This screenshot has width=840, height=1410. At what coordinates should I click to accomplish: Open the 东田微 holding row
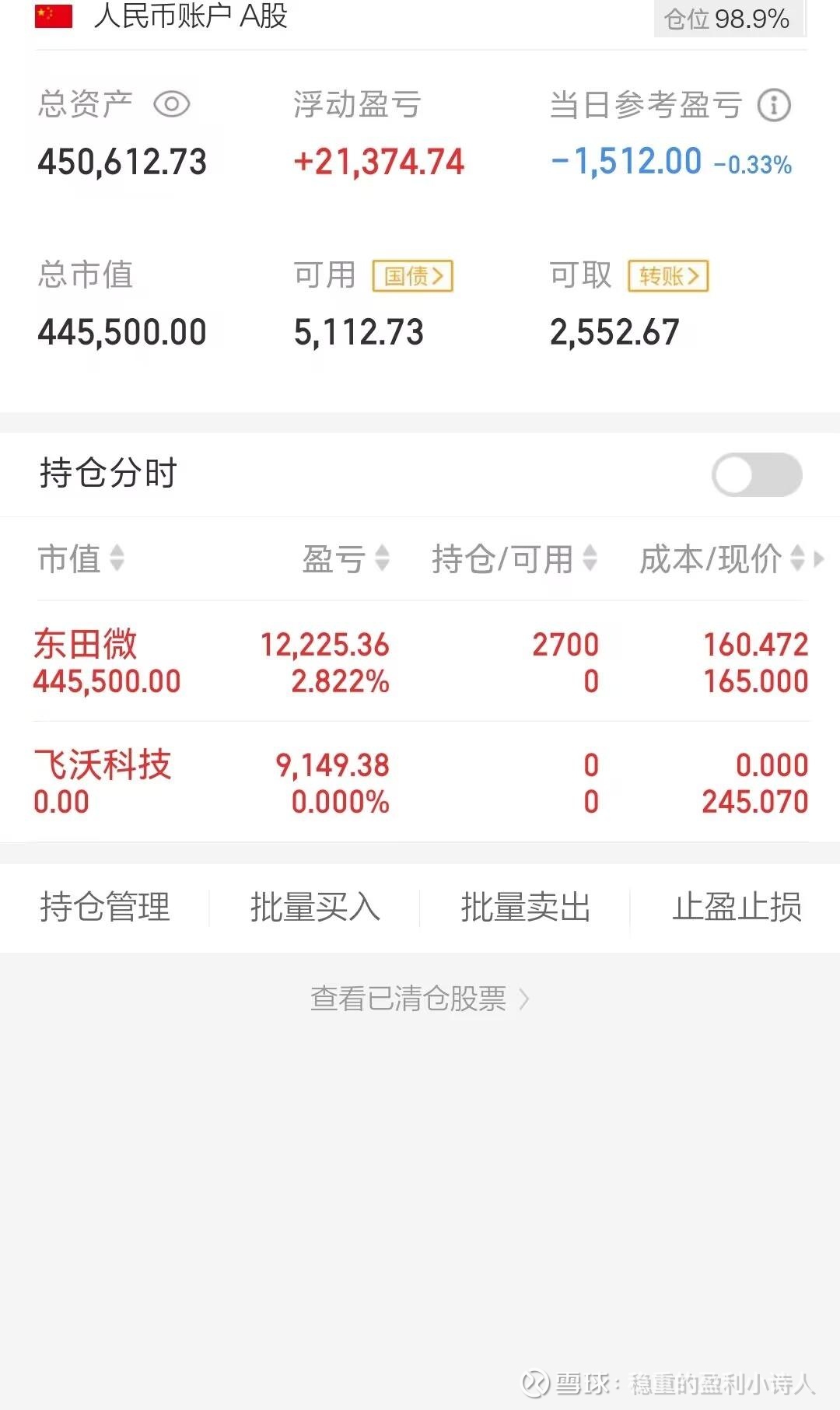420,662
